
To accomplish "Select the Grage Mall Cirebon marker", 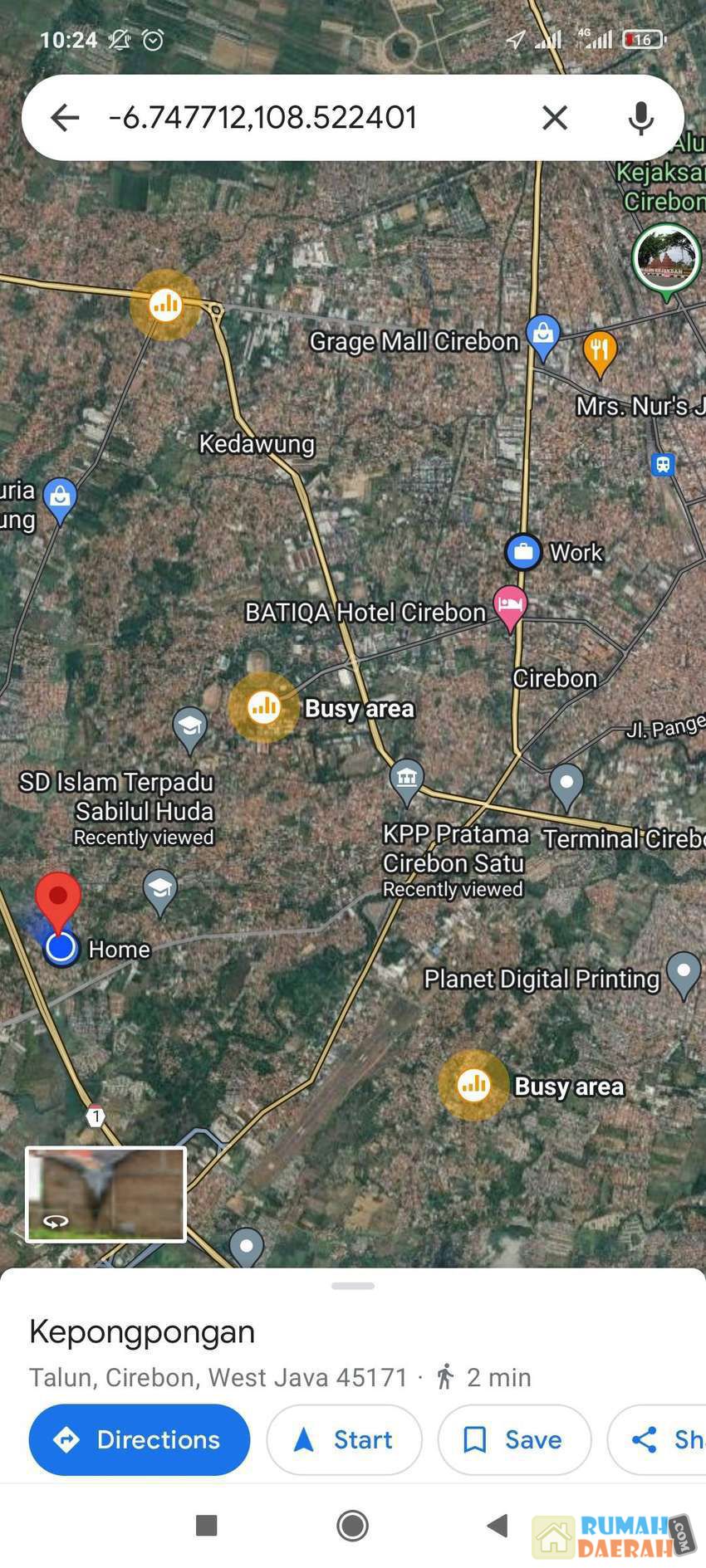I will click(542, 334).
